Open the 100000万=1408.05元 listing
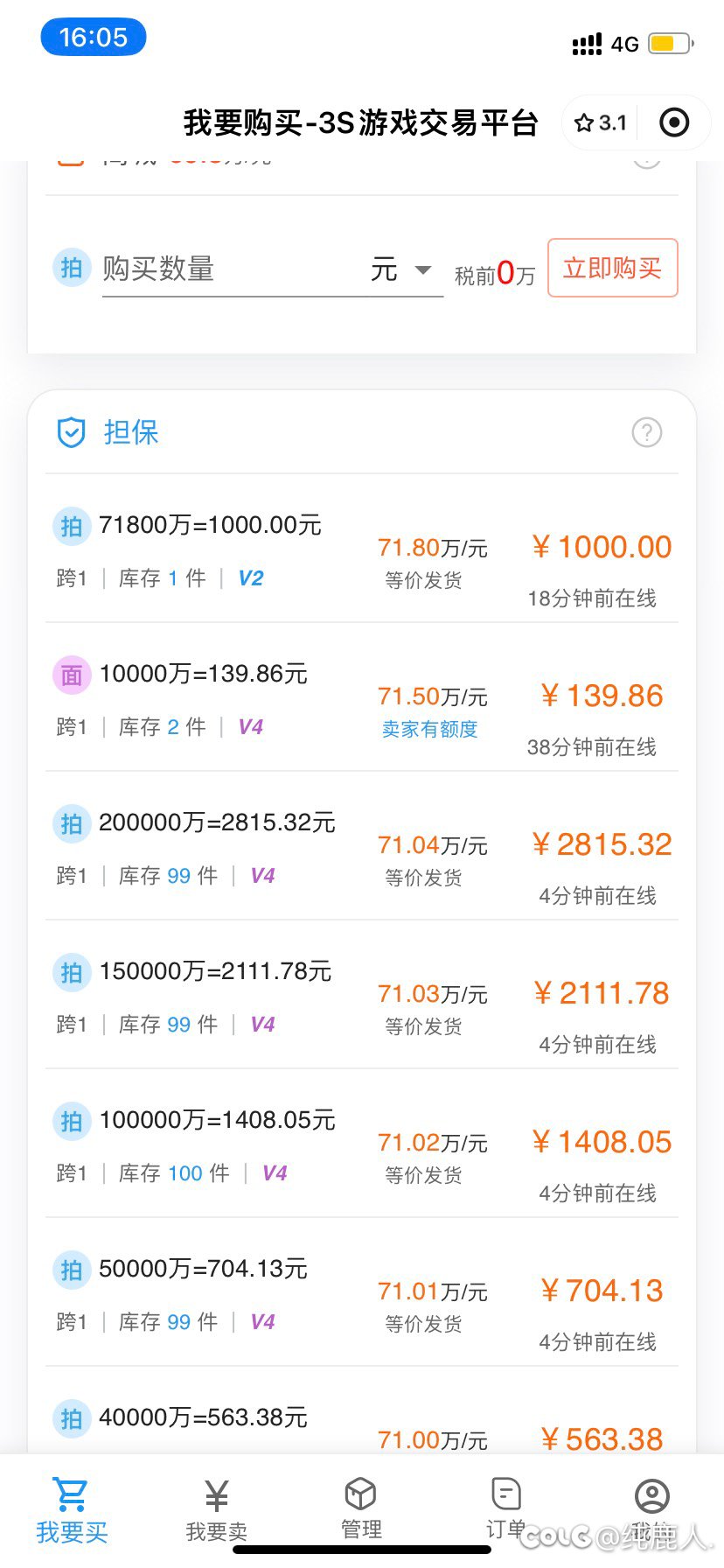Screen dimensions: 724x1568 click(362, 1144)
